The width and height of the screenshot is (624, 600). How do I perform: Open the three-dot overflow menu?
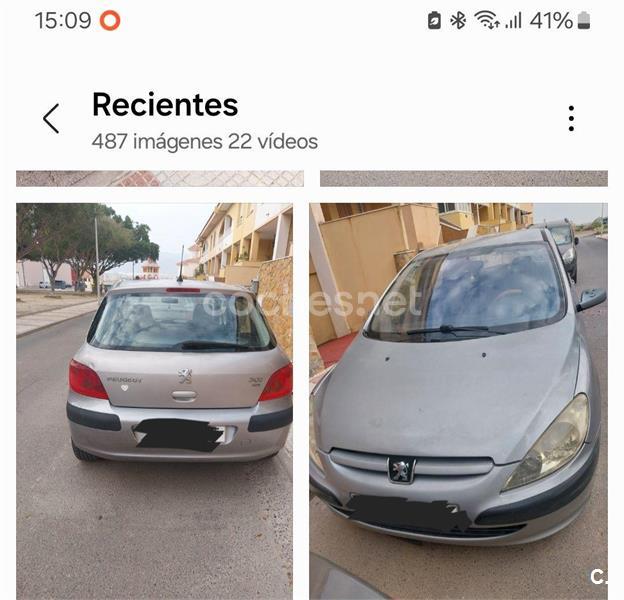571,119
